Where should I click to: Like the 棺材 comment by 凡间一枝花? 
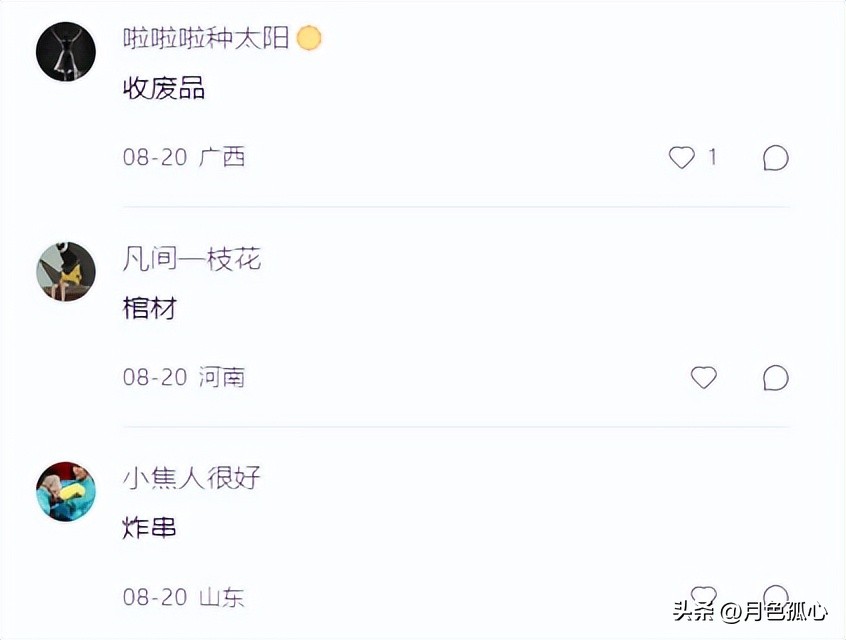click(704, 377)
